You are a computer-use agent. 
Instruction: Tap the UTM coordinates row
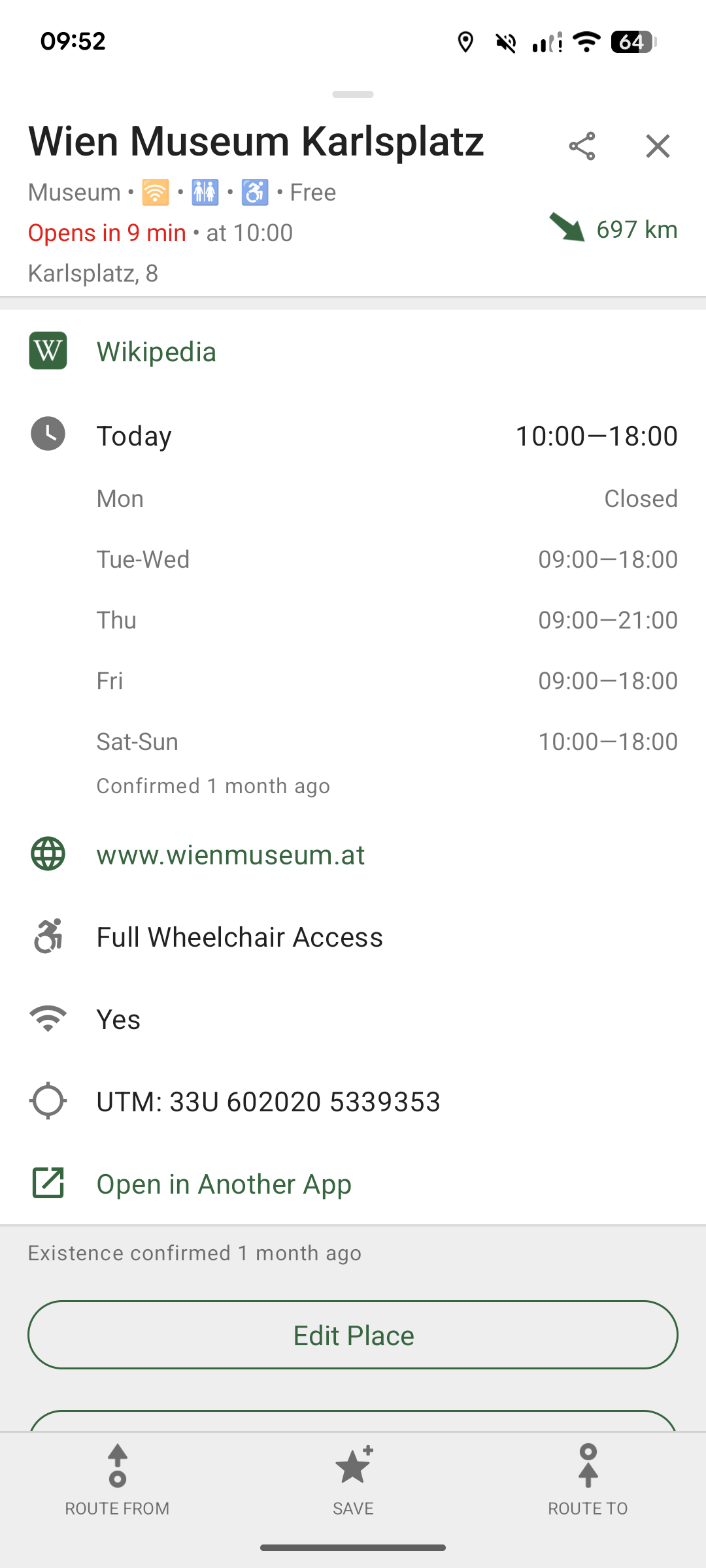[268, 1102]
